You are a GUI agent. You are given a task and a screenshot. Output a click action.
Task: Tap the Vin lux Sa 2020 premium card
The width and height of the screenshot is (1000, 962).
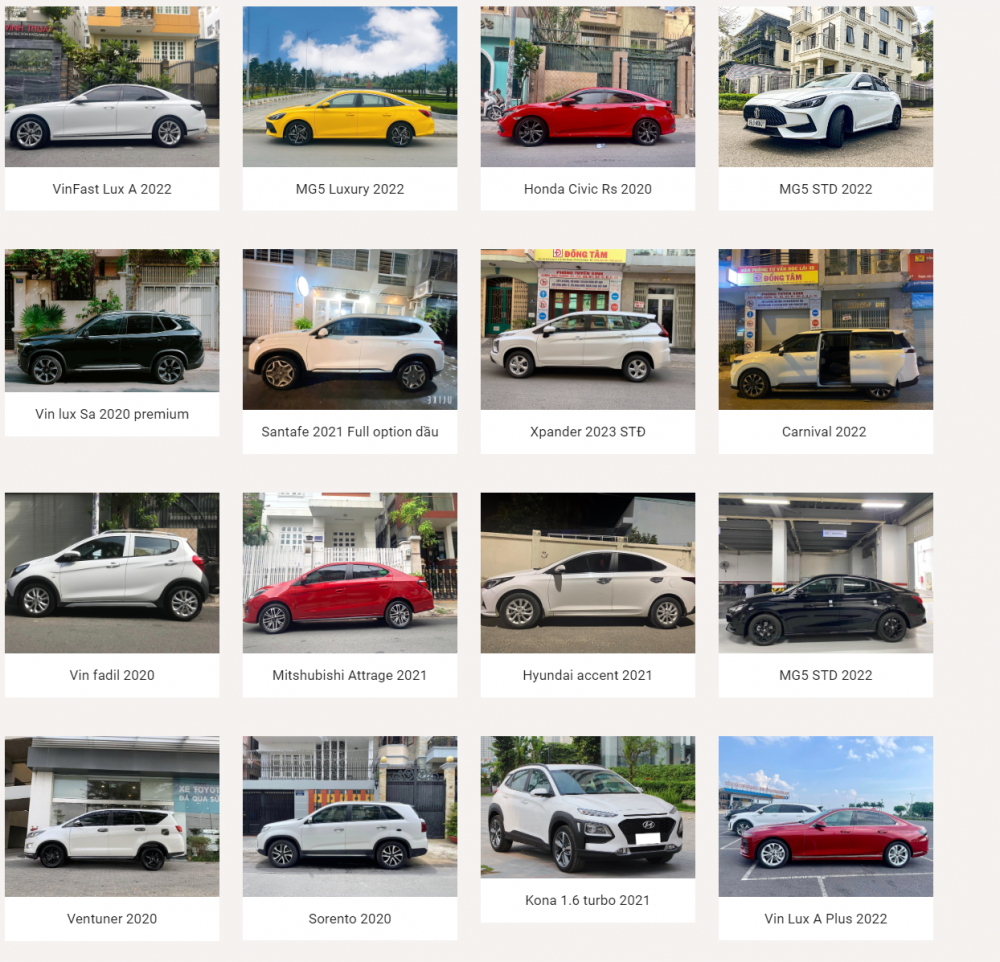click(x=112, y=340)
